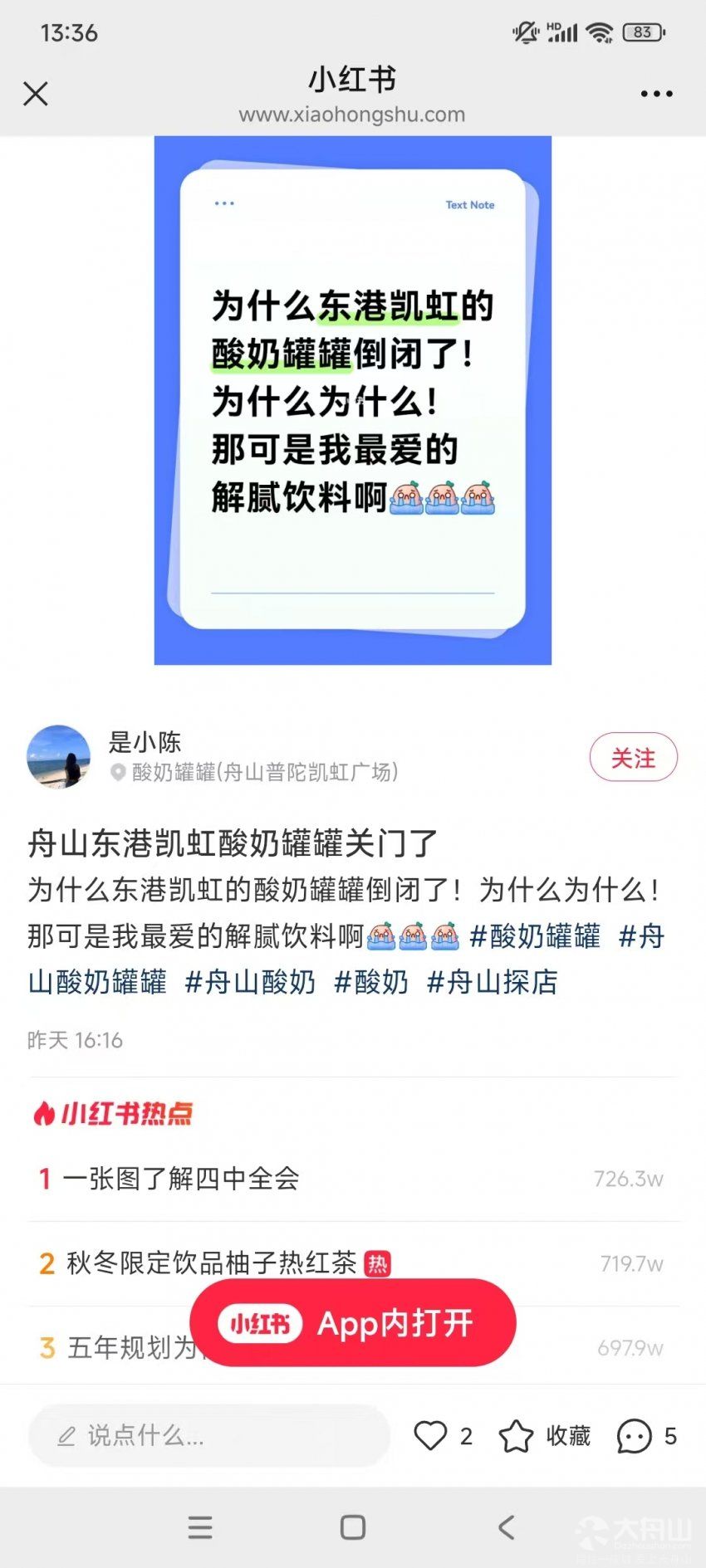The image size is (706, 1568).
Task: Tap the 说点什么 comment field
Action: coord(208,1435)
